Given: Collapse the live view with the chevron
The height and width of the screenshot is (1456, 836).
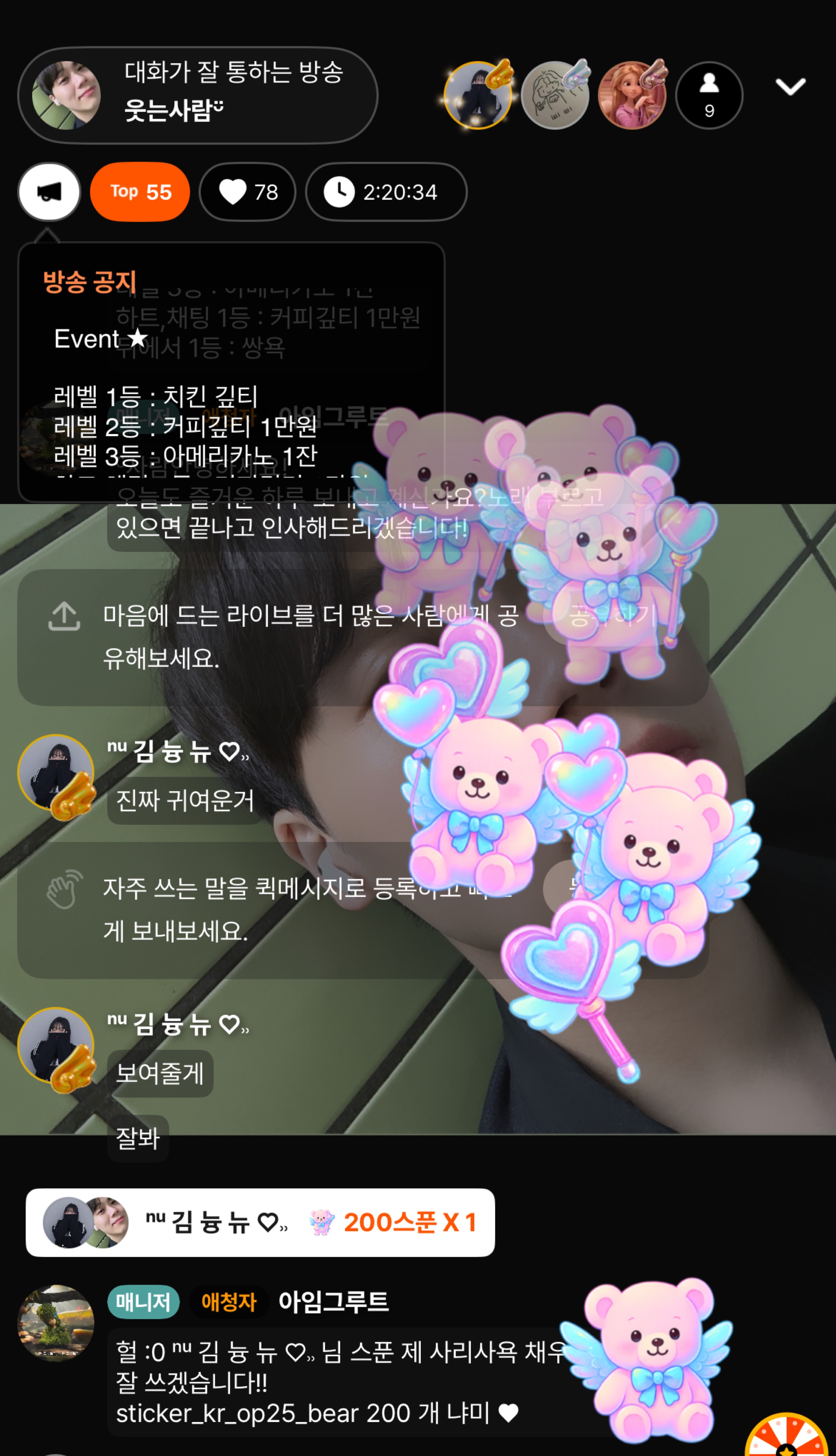Looking at the screenshot, I should click(790, 86).
